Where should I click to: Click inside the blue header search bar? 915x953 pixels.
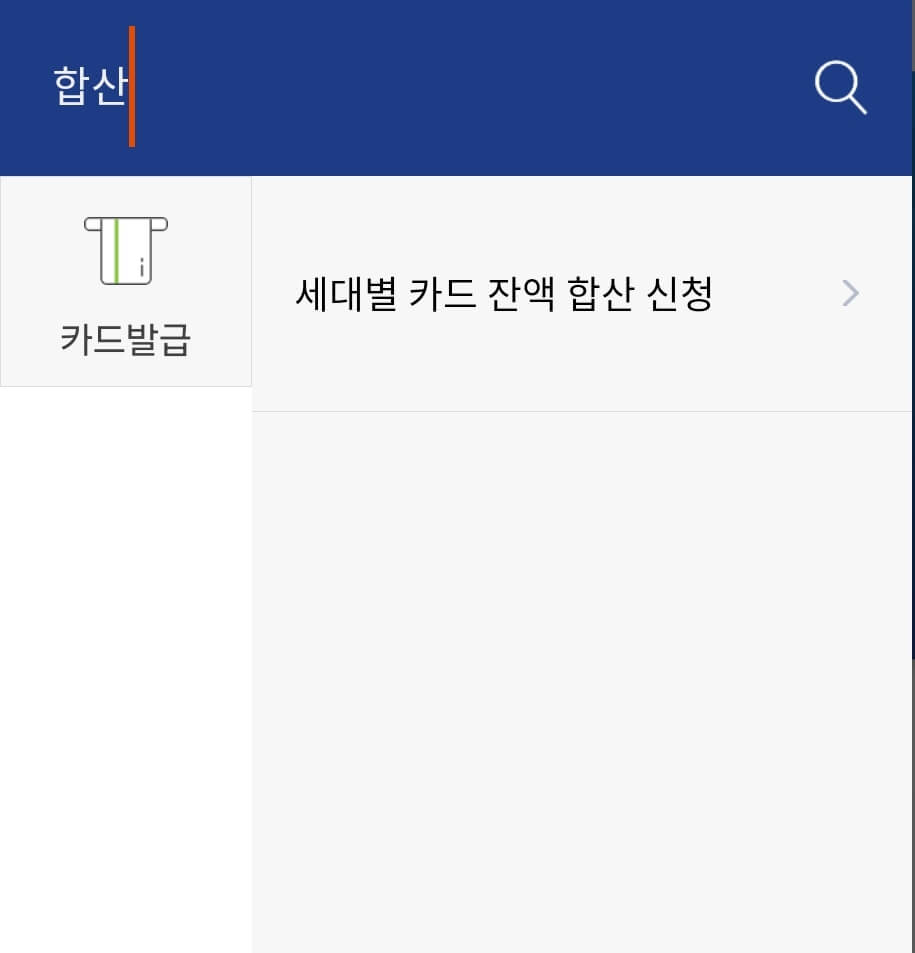tap(300, 88)
